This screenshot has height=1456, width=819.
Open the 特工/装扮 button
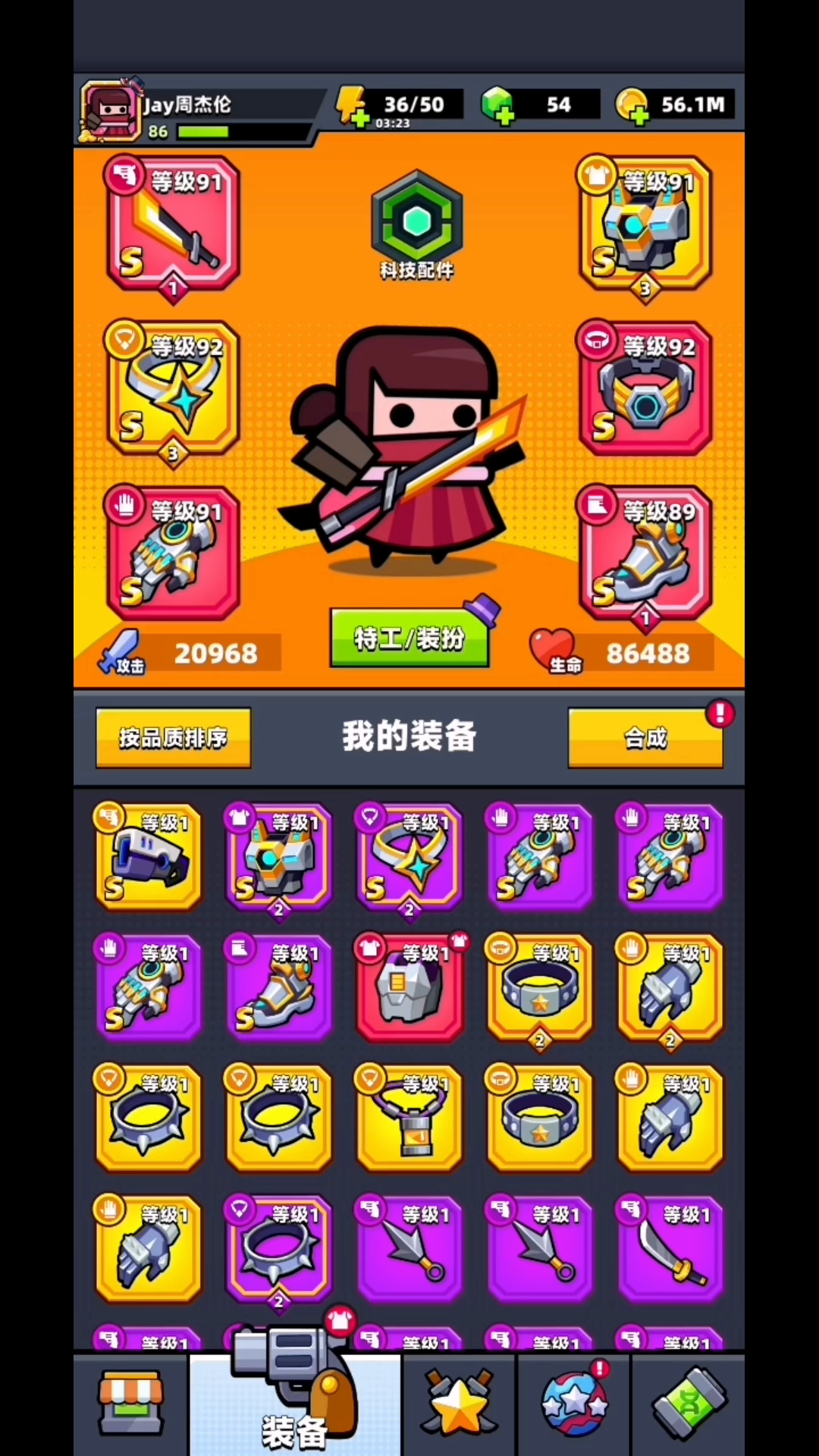point(409,638)
